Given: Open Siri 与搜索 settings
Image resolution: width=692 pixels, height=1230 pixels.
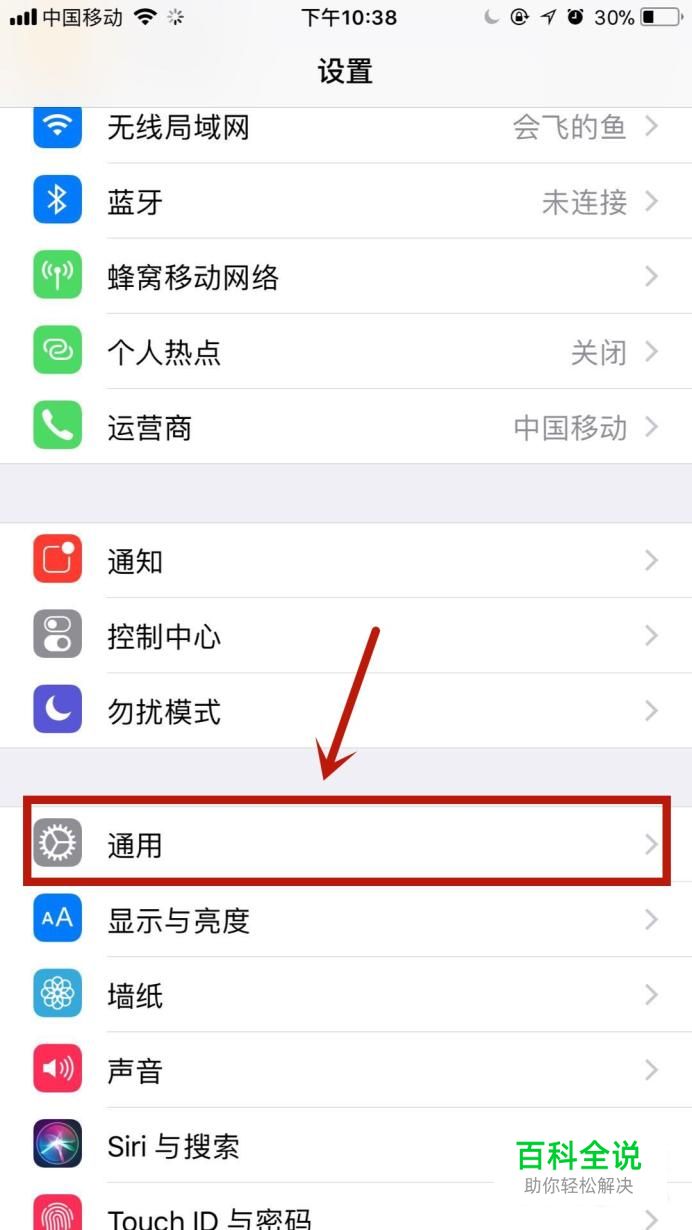Looking at the screenshot, I should [x=346, y=1145].
